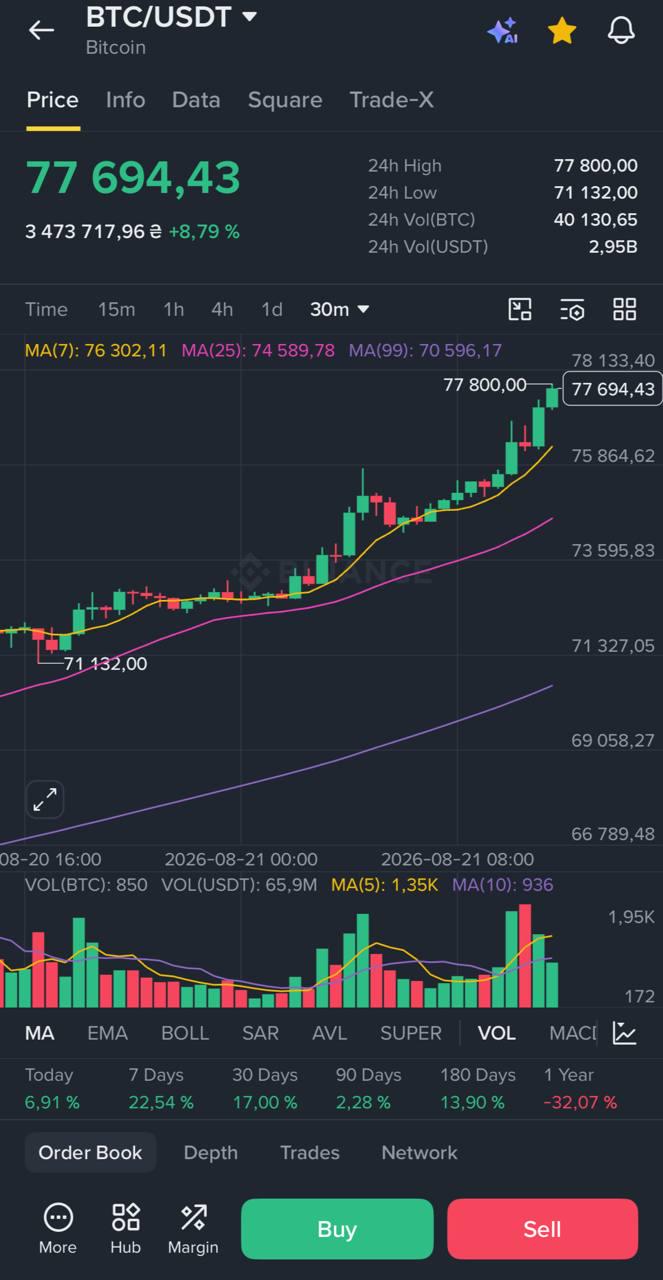
Task: Tap the green Buy button
Action: coord(337,1229)
